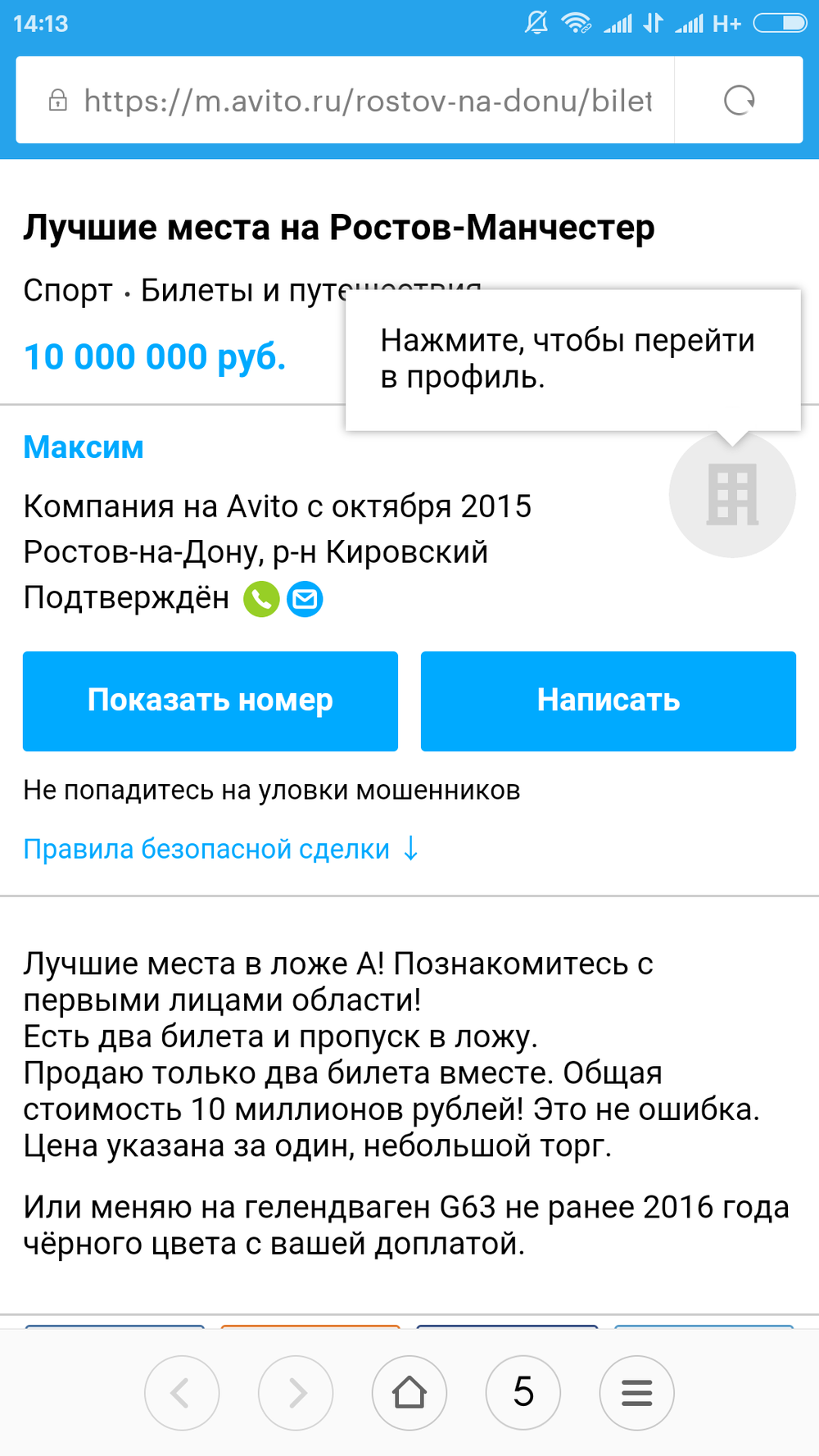The image size is (819, 1456).
Task: Show the seller's phone number
Action: tap(210, 701)
